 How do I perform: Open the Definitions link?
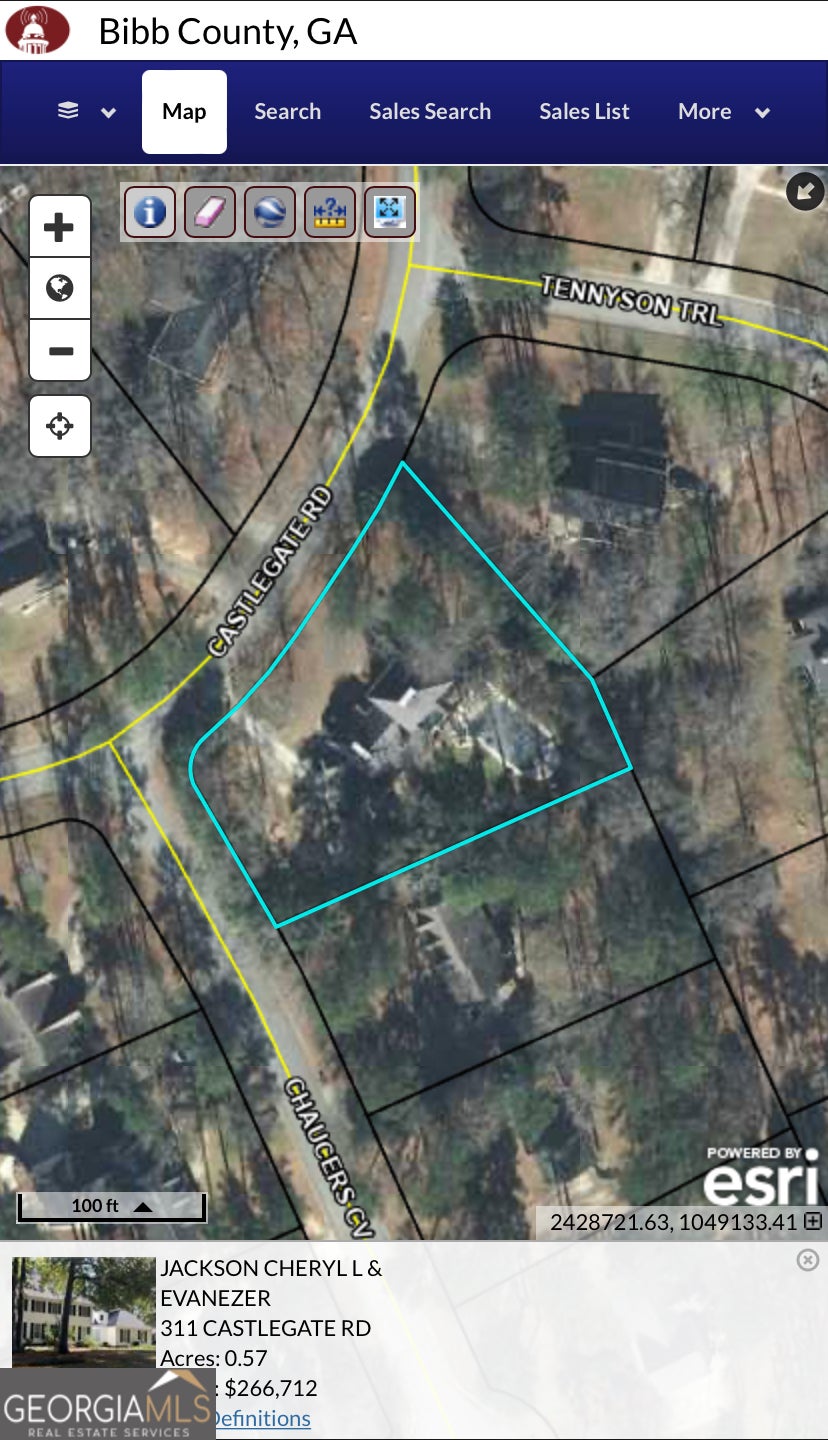pos(262,1418)
